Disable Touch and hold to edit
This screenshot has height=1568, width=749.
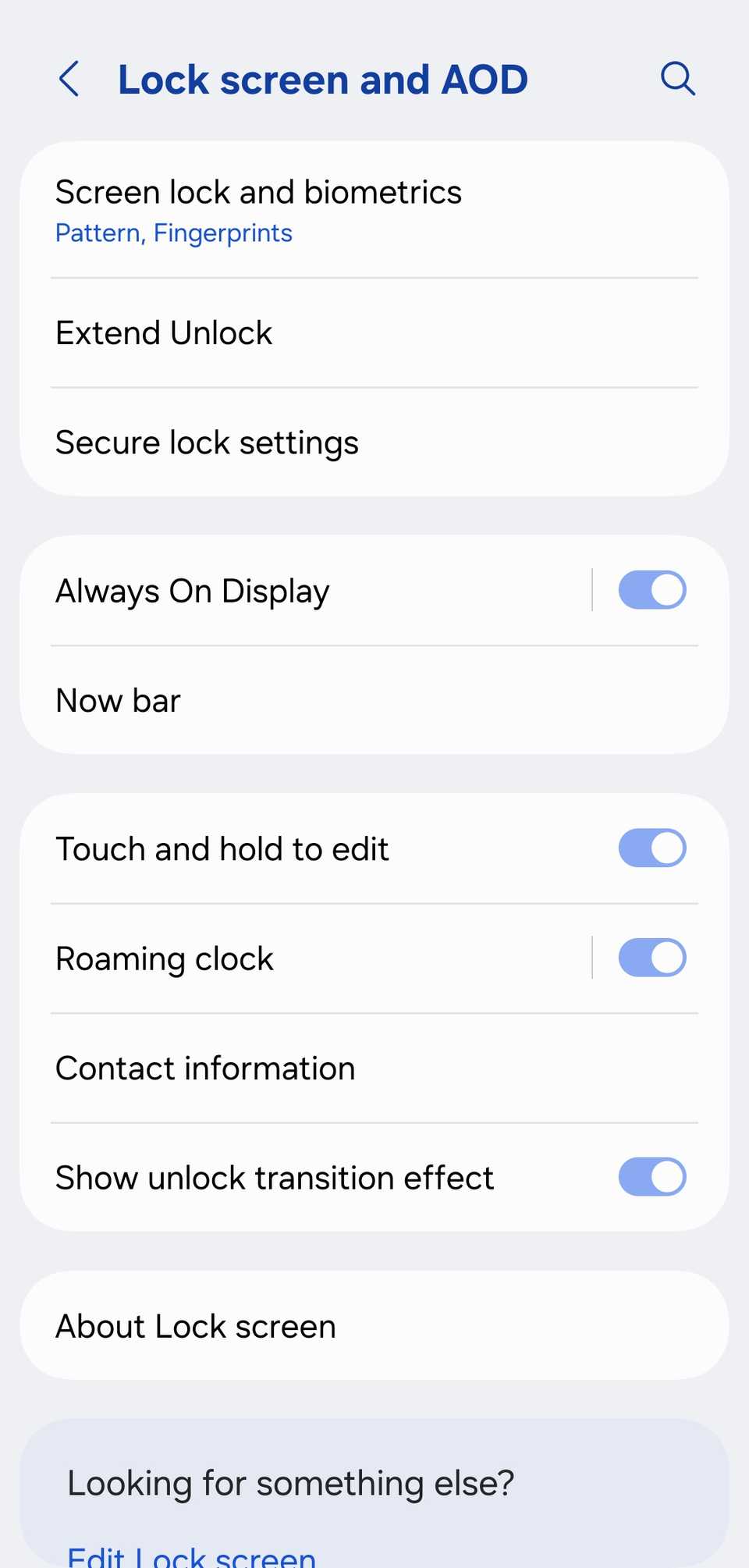[652, 848]
